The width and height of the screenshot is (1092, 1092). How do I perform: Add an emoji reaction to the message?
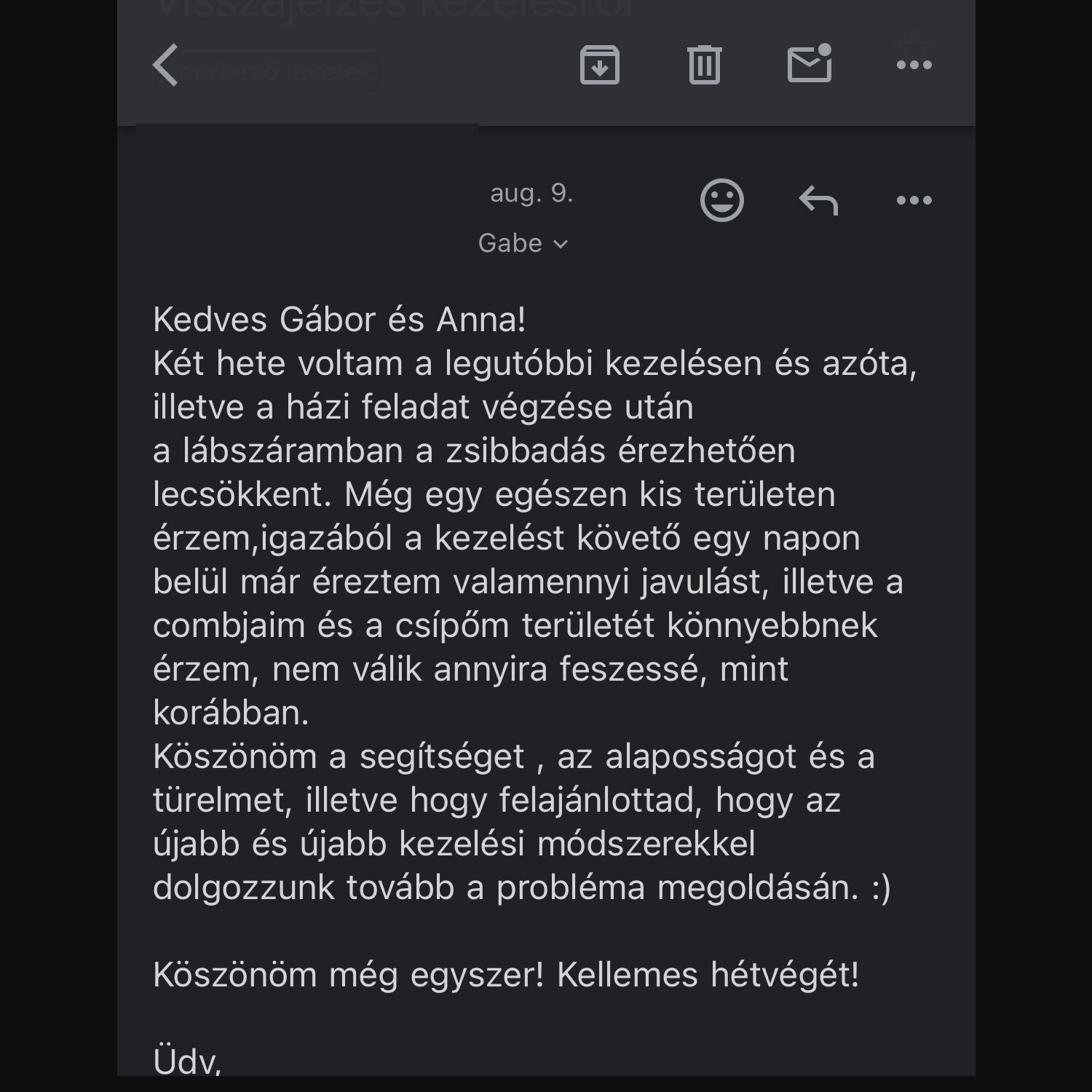click(x=721, y=200)
